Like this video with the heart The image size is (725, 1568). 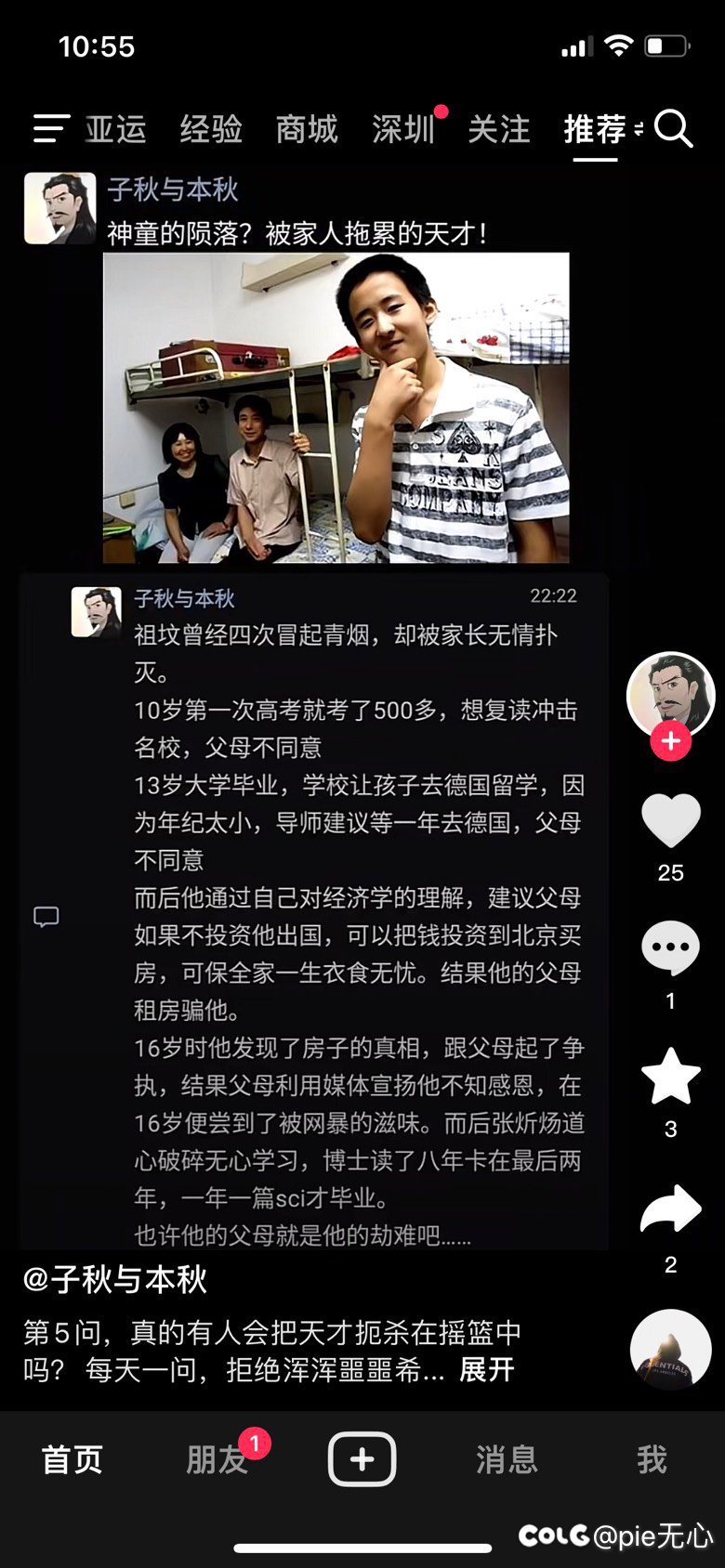tap(671, 821)
